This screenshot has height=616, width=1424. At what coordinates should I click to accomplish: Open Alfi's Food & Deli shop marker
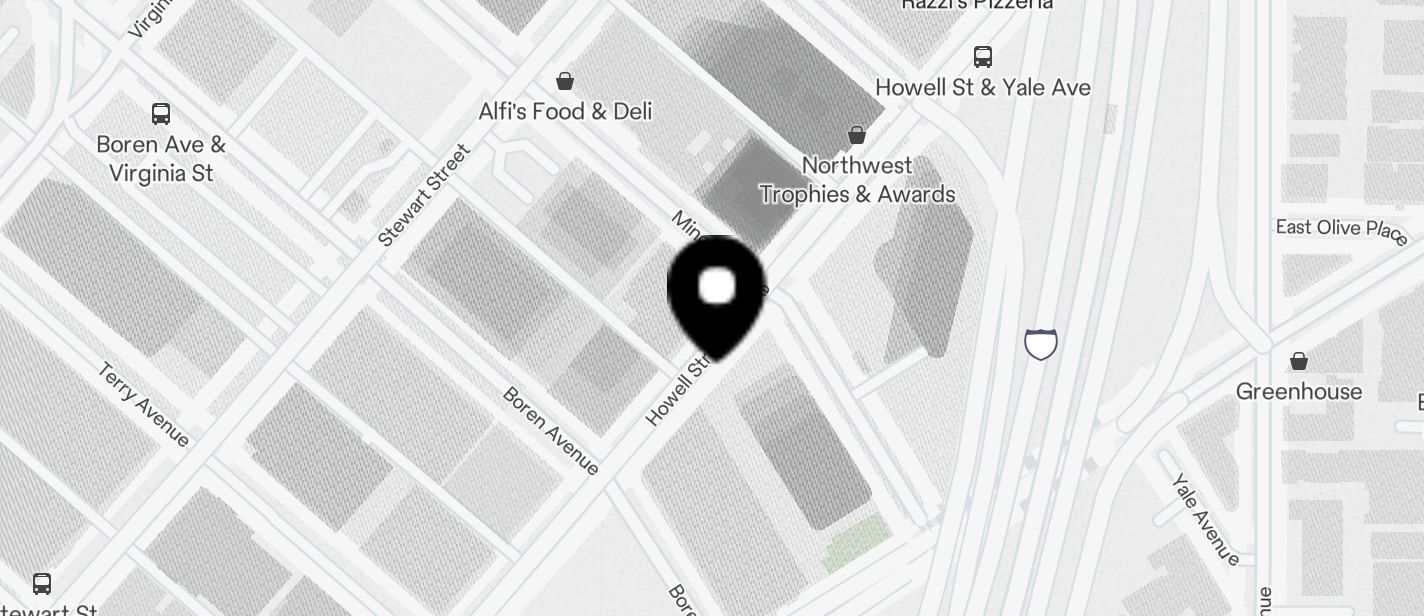(x=565, y=81)
